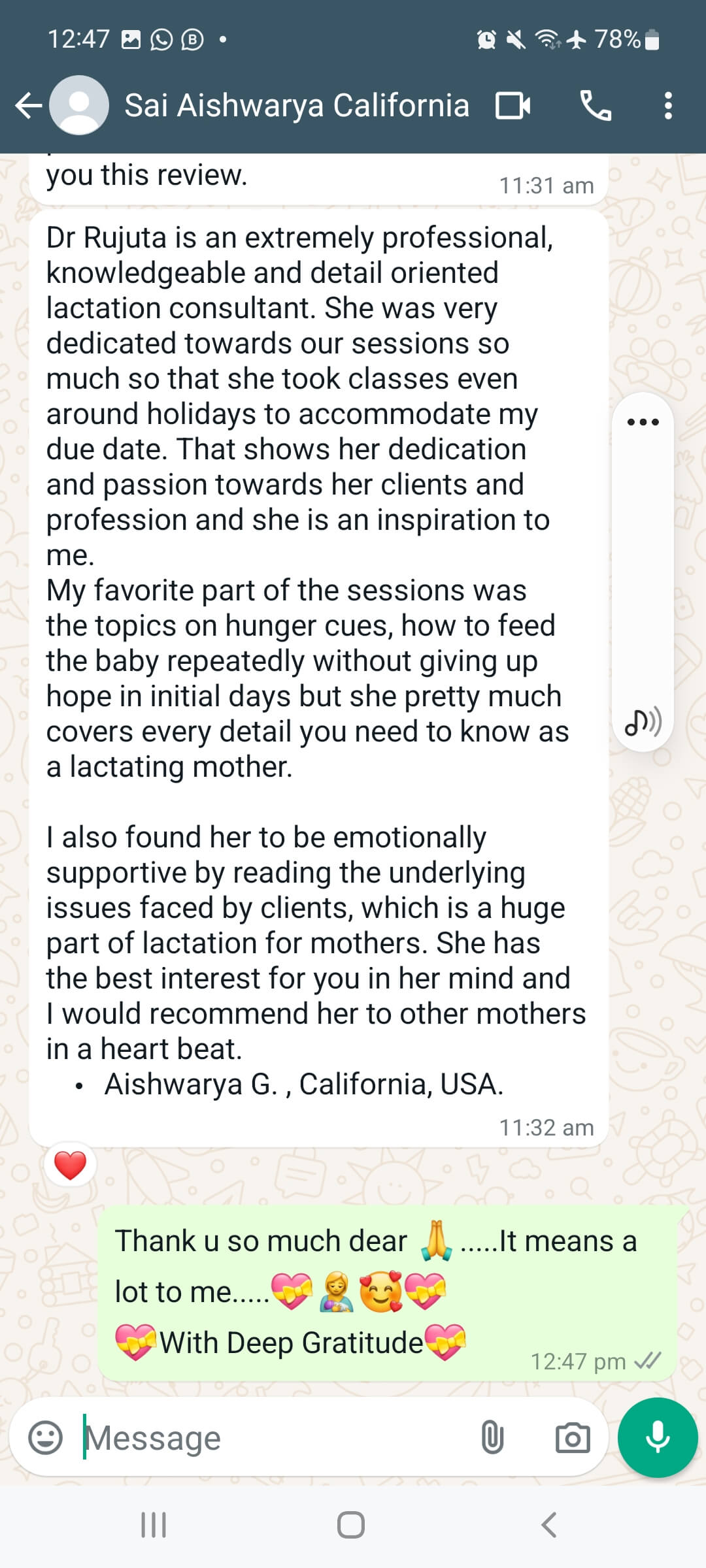Attach a file with the paperclip

(492, 1438)
